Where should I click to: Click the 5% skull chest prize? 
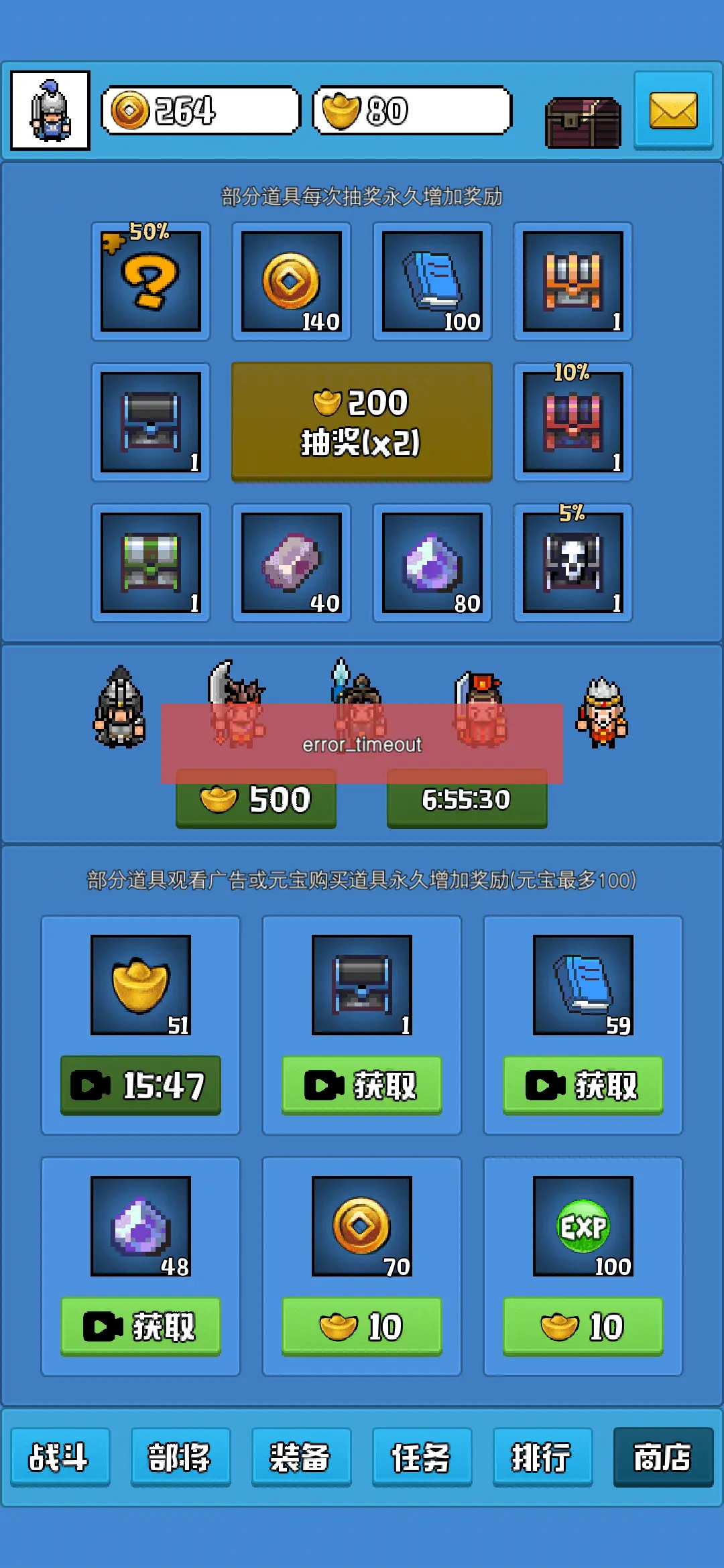coord(572,563)
